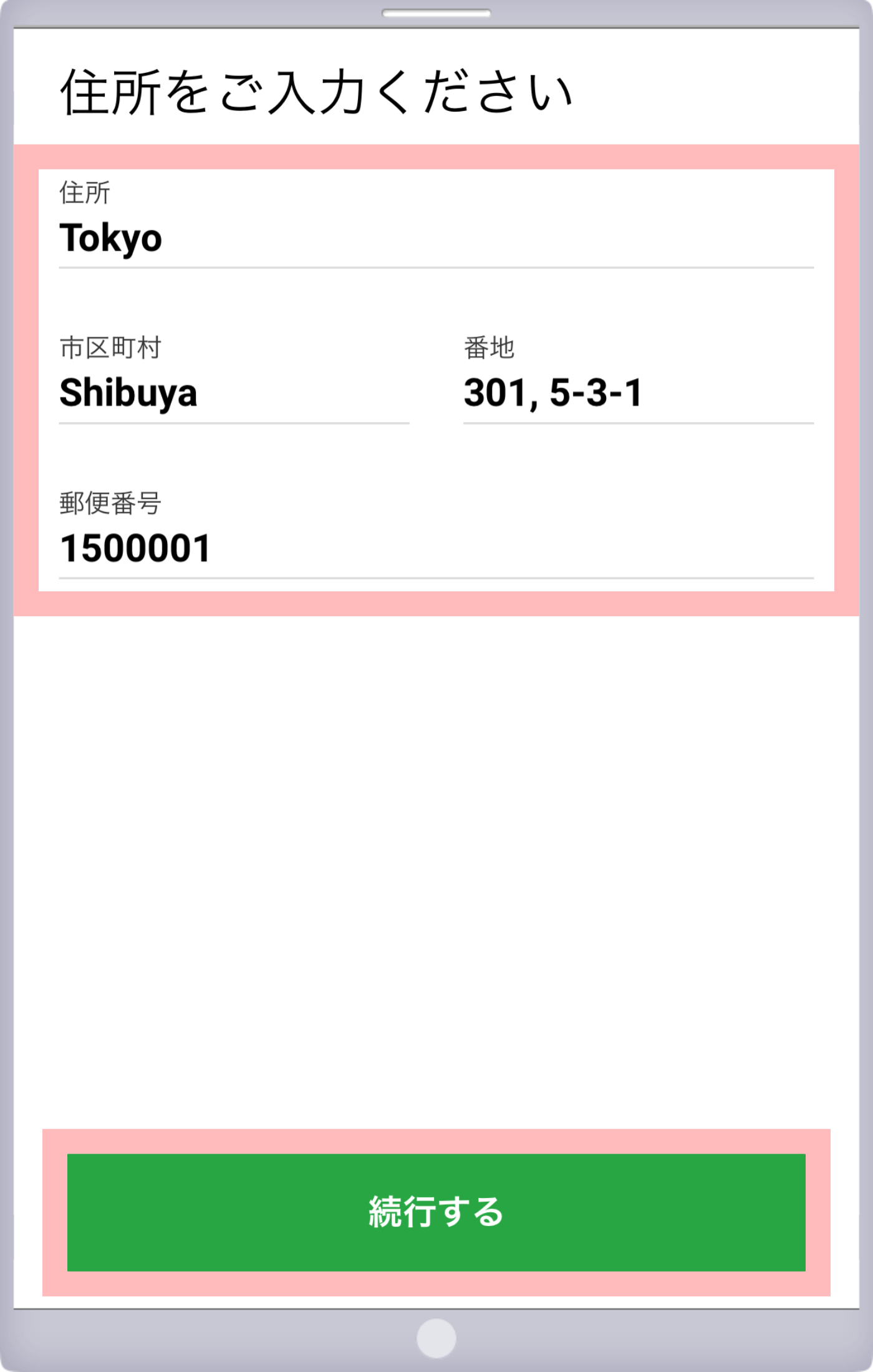
Task: Edit the 住所 field containing Tokyo
Action: (435, 239)
